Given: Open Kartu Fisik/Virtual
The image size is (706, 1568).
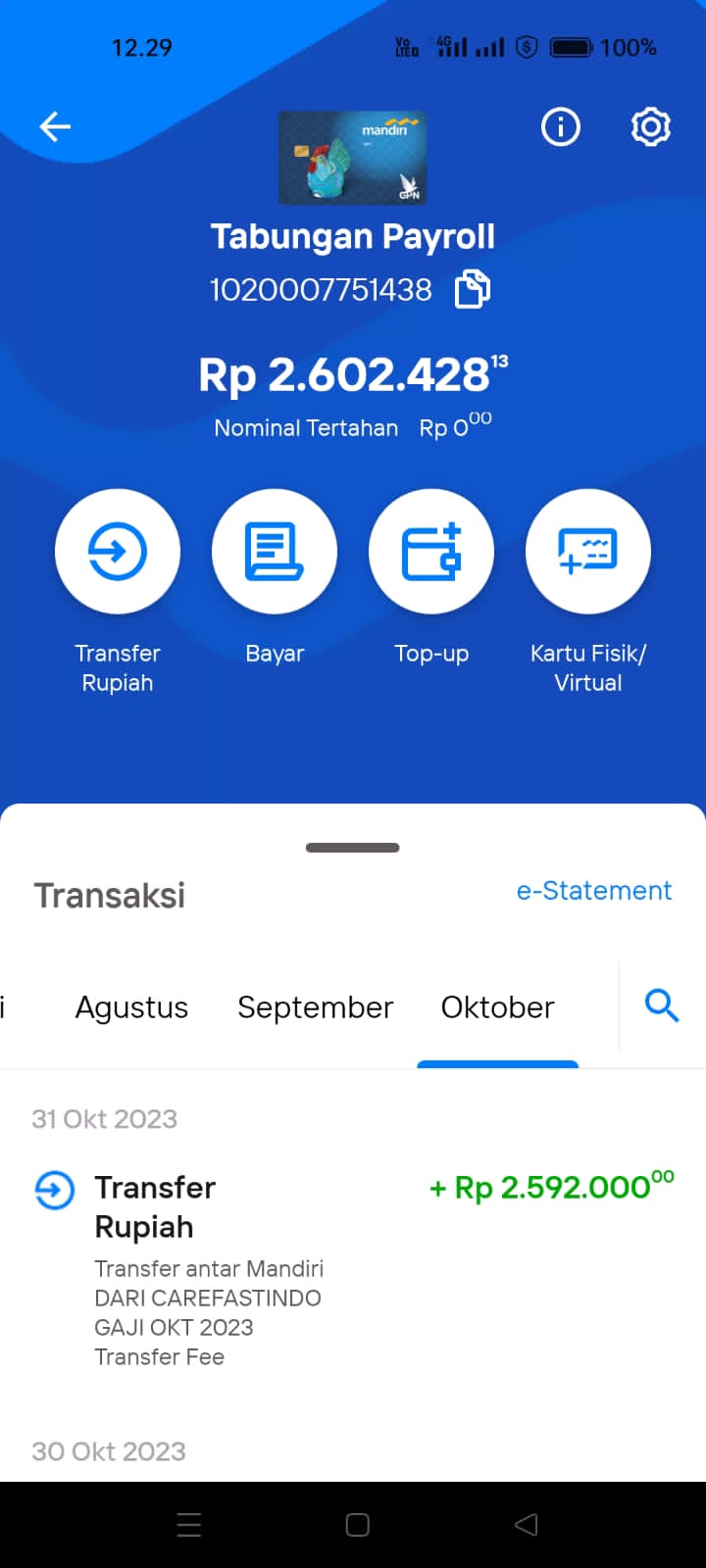Looking at the screenshot, I should 588,552.
